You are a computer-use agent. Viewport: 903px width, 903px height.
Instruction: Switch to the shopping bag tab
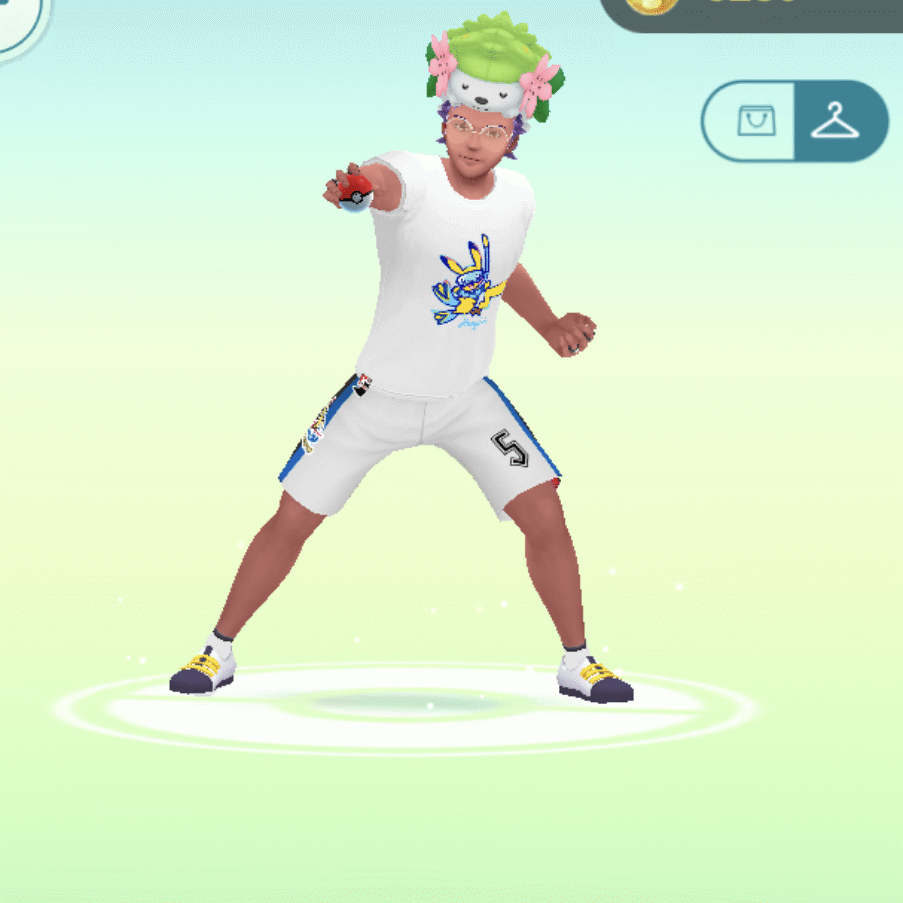[754, 122]
